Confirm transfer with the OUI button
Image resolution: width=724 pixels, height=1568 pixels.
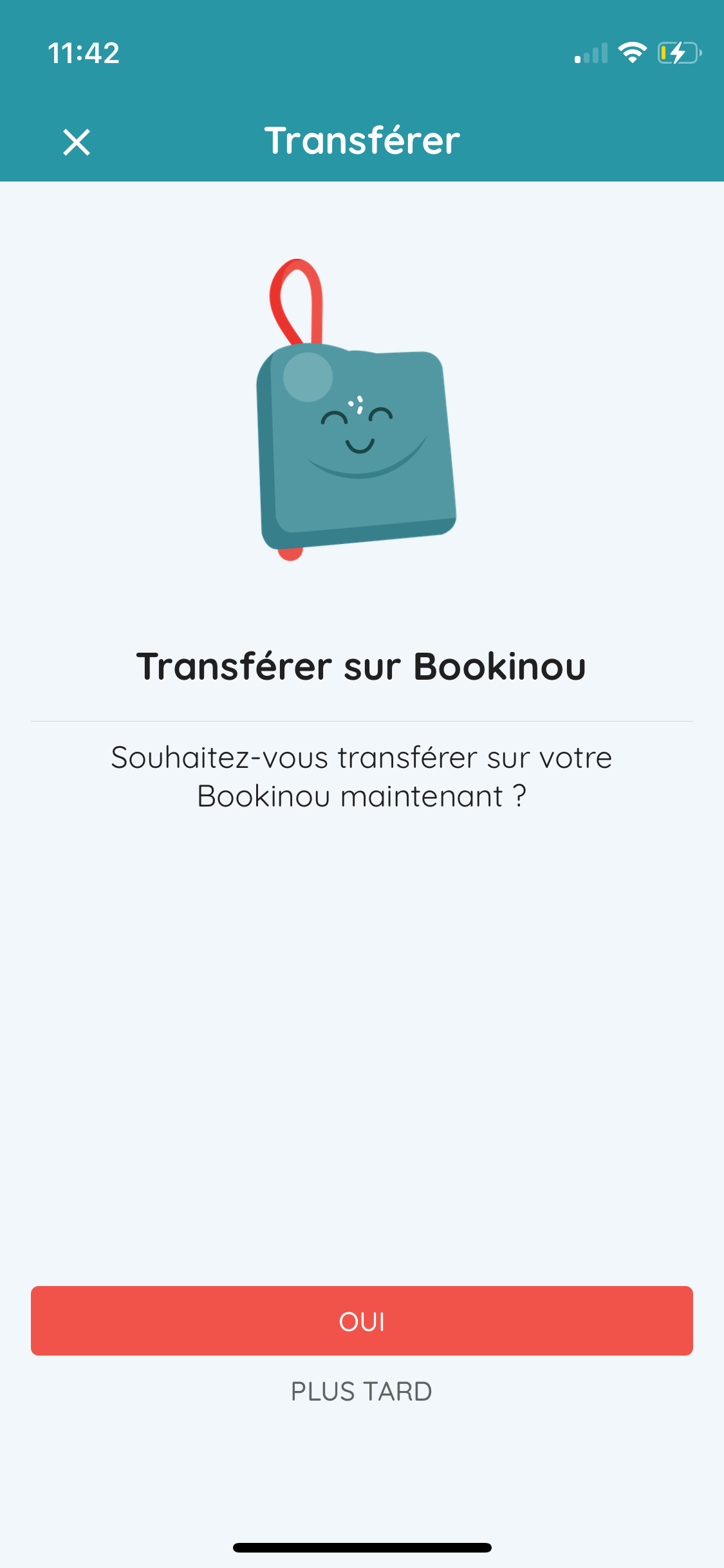coord(362,1321)
